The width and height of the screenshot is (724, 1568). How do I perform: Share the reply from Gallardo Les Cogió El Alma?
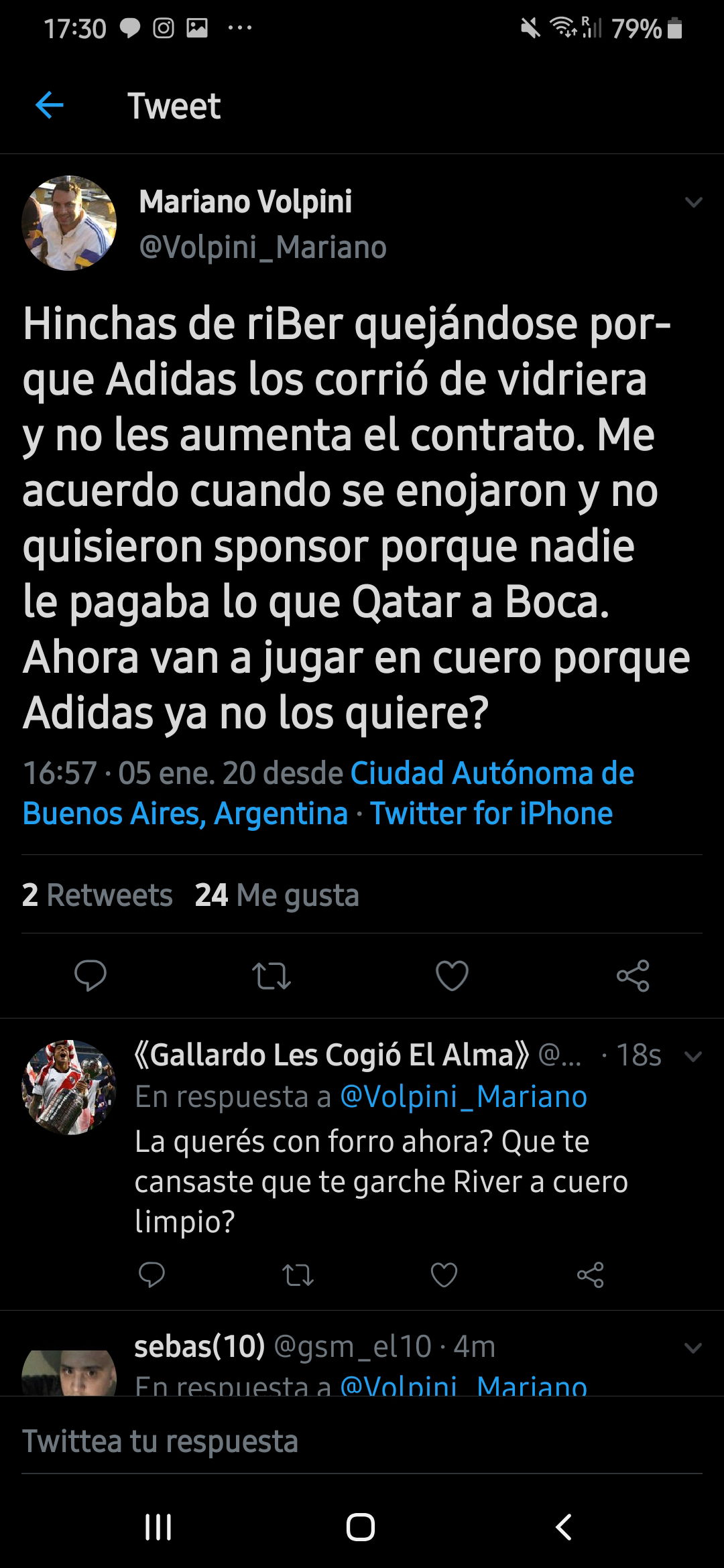tap(591, 1275)
